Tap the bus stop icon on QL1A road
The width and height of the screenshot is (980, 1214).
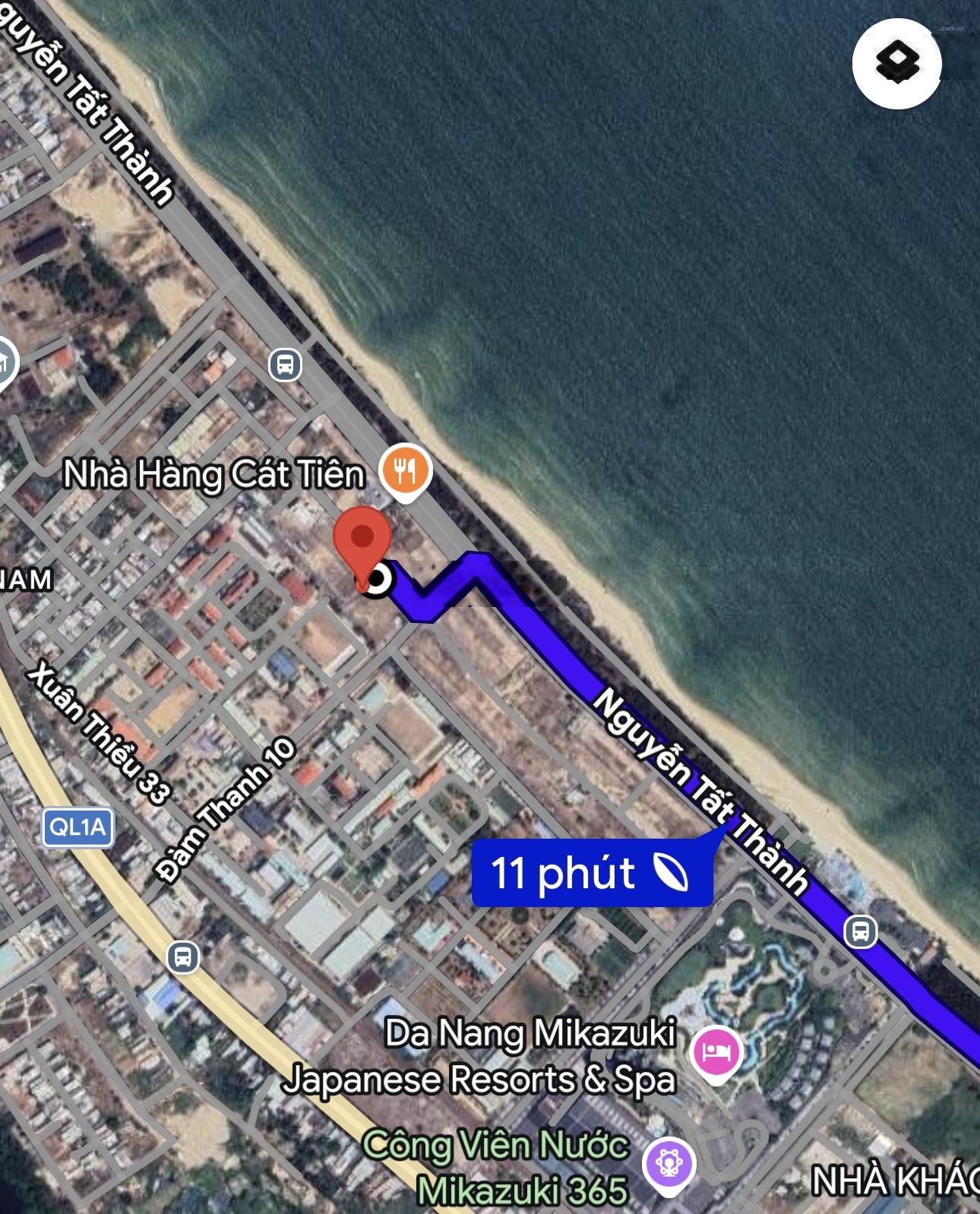pyautogui.click(x=182, y=956)
